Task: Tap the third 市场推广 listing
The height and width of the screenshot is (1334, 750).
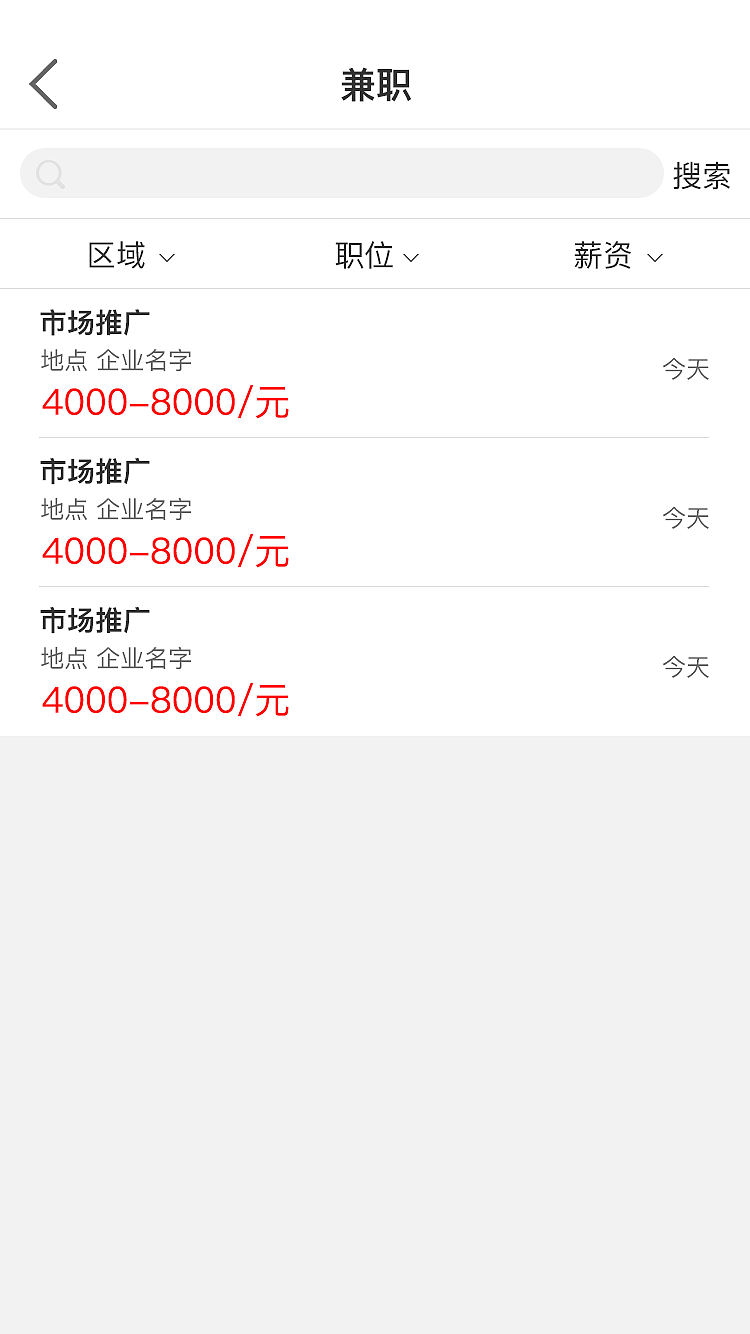Action: pyautogui.click(x=93, y=620)
